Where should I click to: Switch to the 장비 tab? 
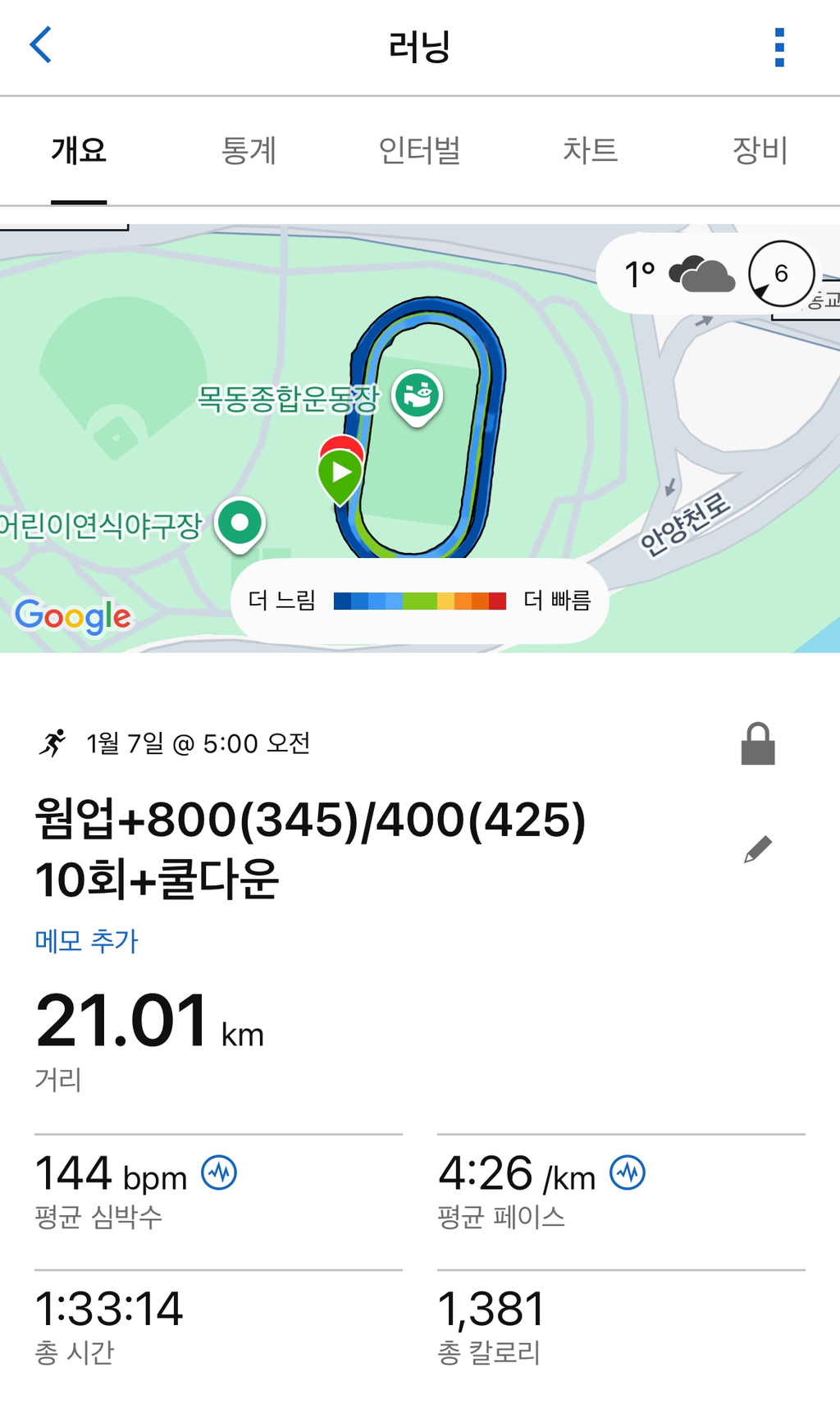click(x=760, y=151)
